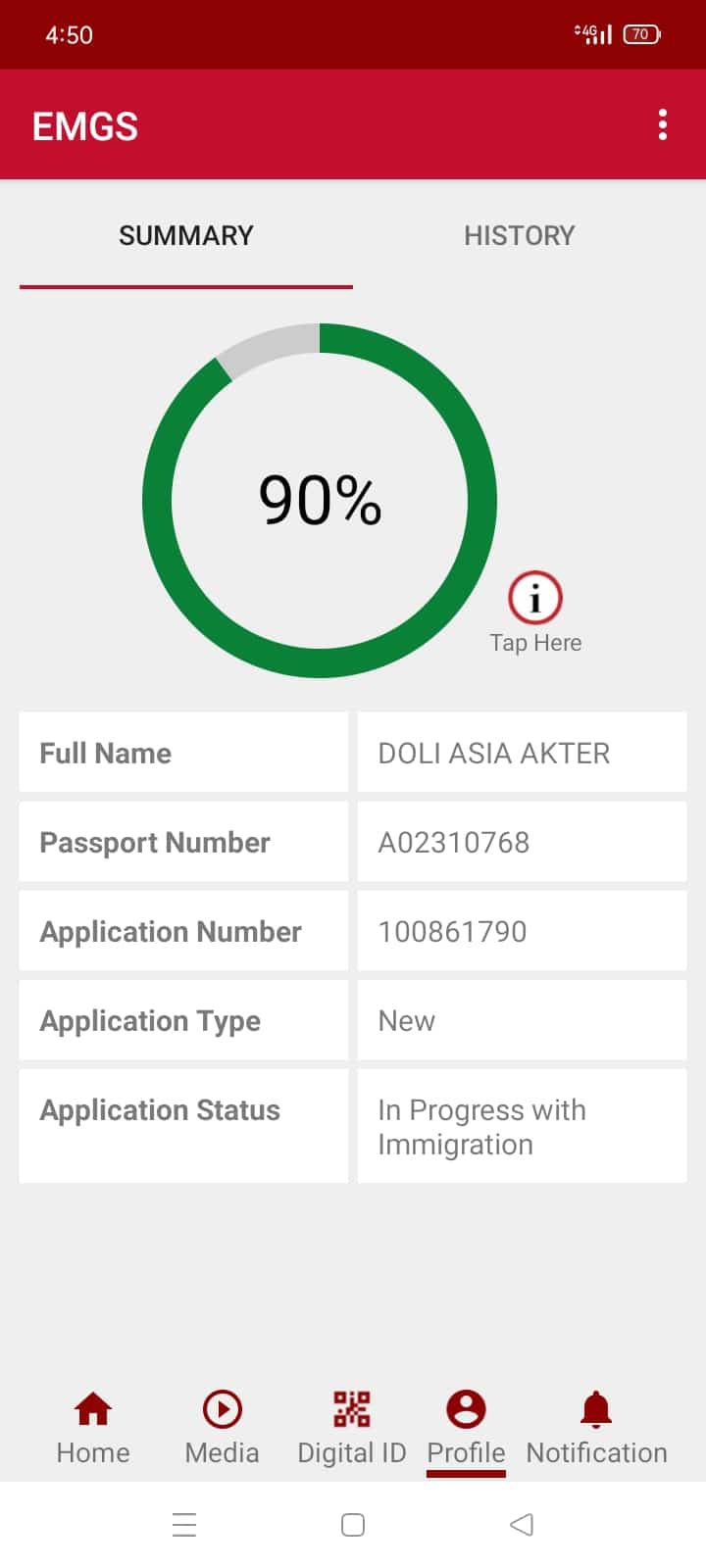Switch to the History tab
The height and width of the screenshot is (1568, 706).
coord(519,235)
